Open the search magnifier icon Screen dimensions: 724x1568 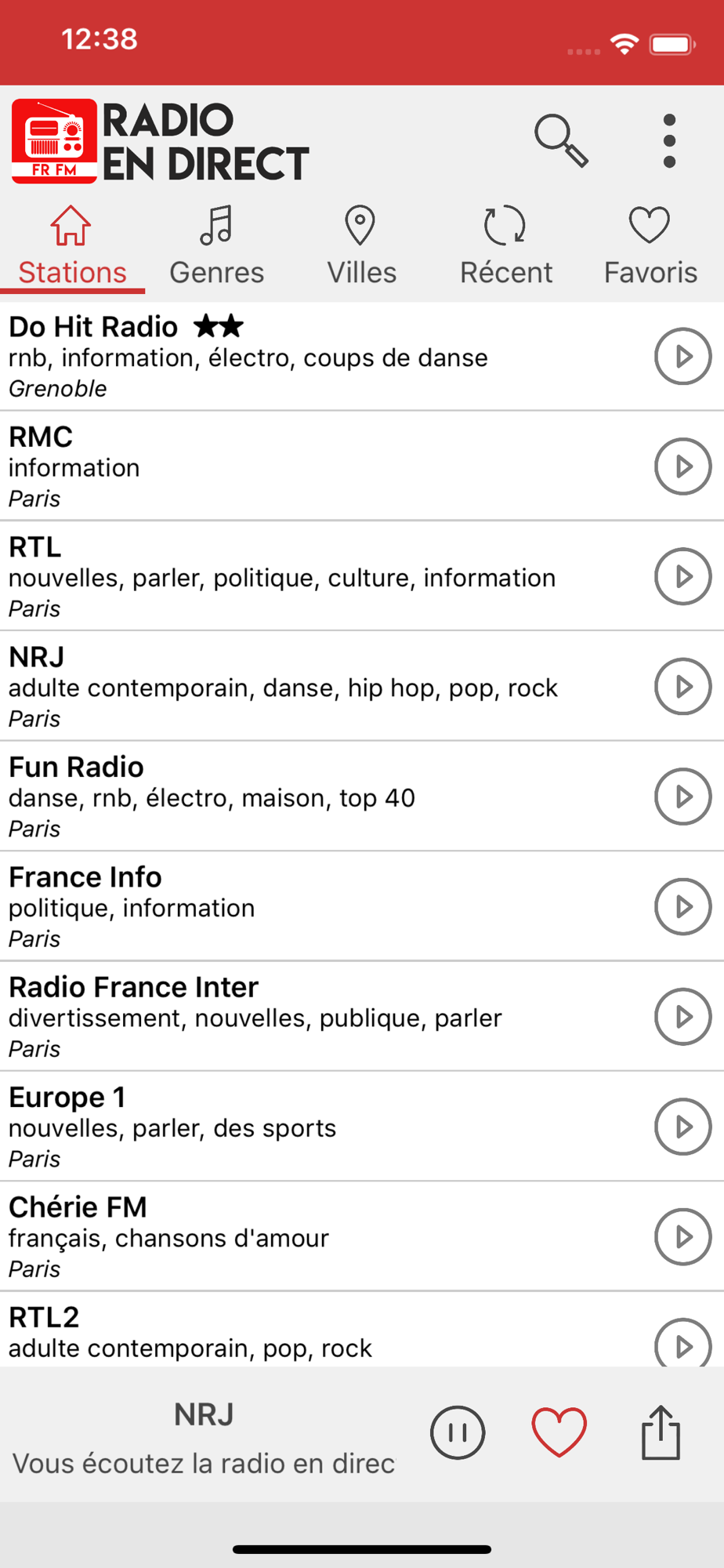click(561, 141)
